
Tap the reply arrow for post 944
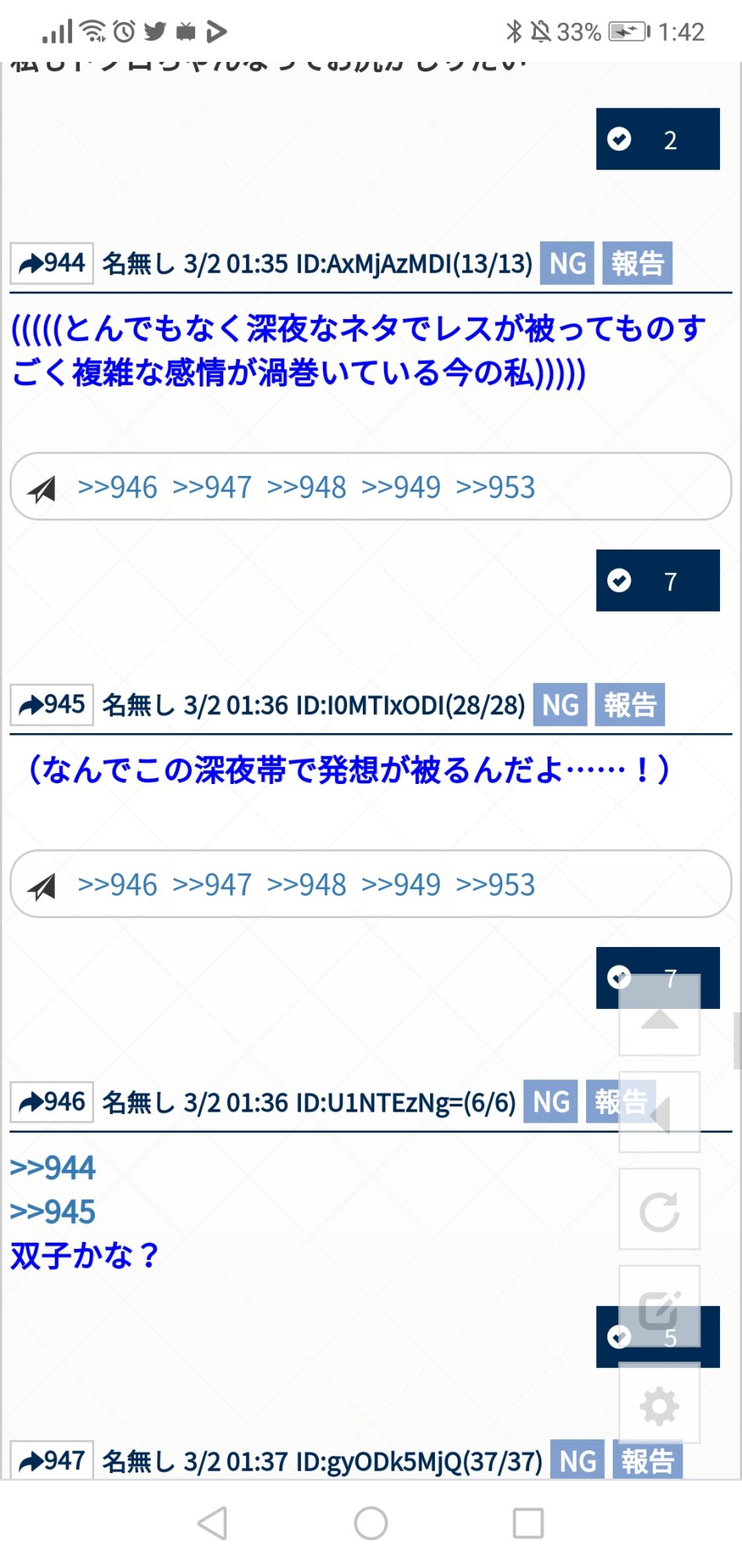[52, 263]
